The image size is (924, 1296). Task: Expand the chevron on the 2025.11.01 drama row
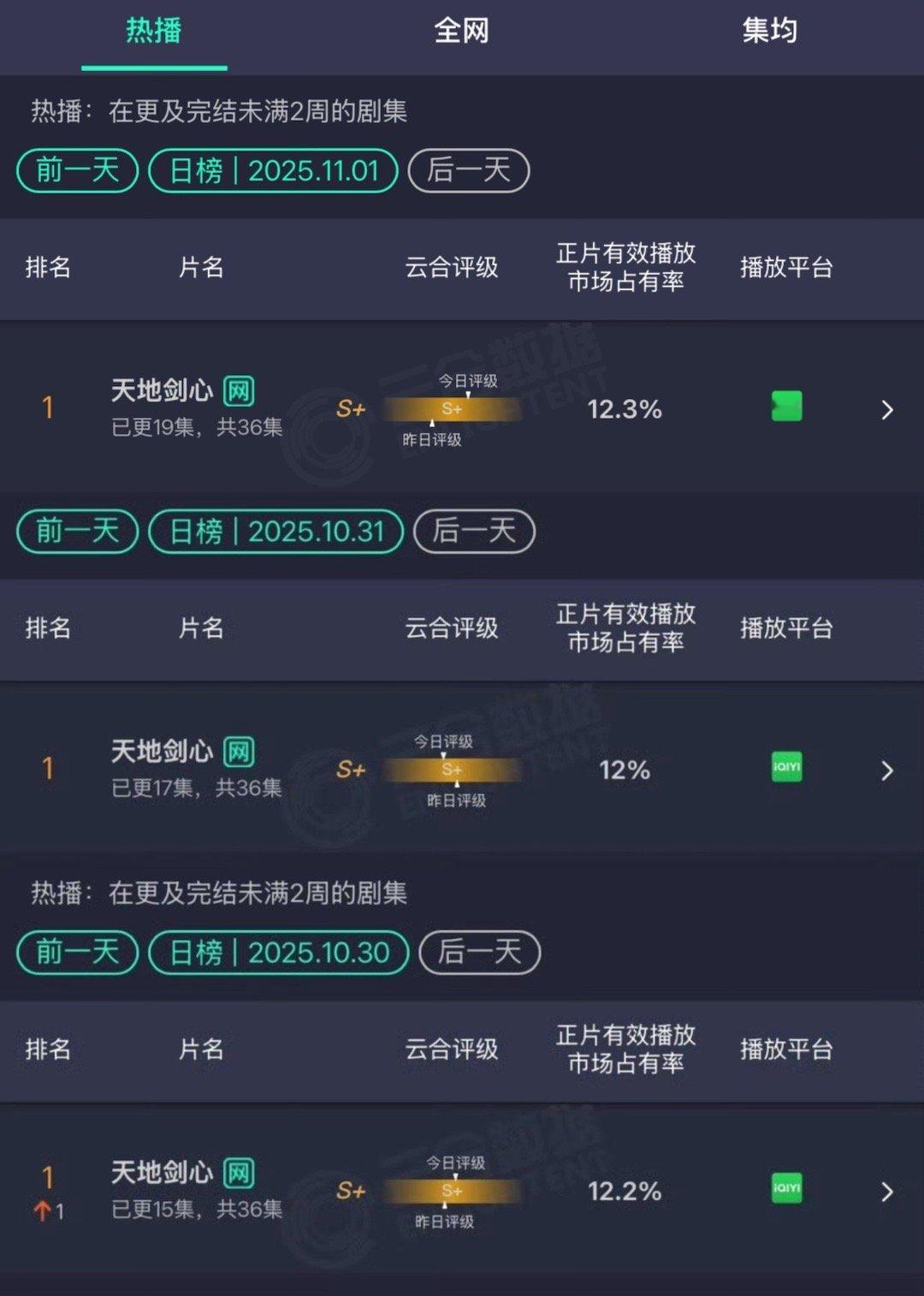(886, 410)
